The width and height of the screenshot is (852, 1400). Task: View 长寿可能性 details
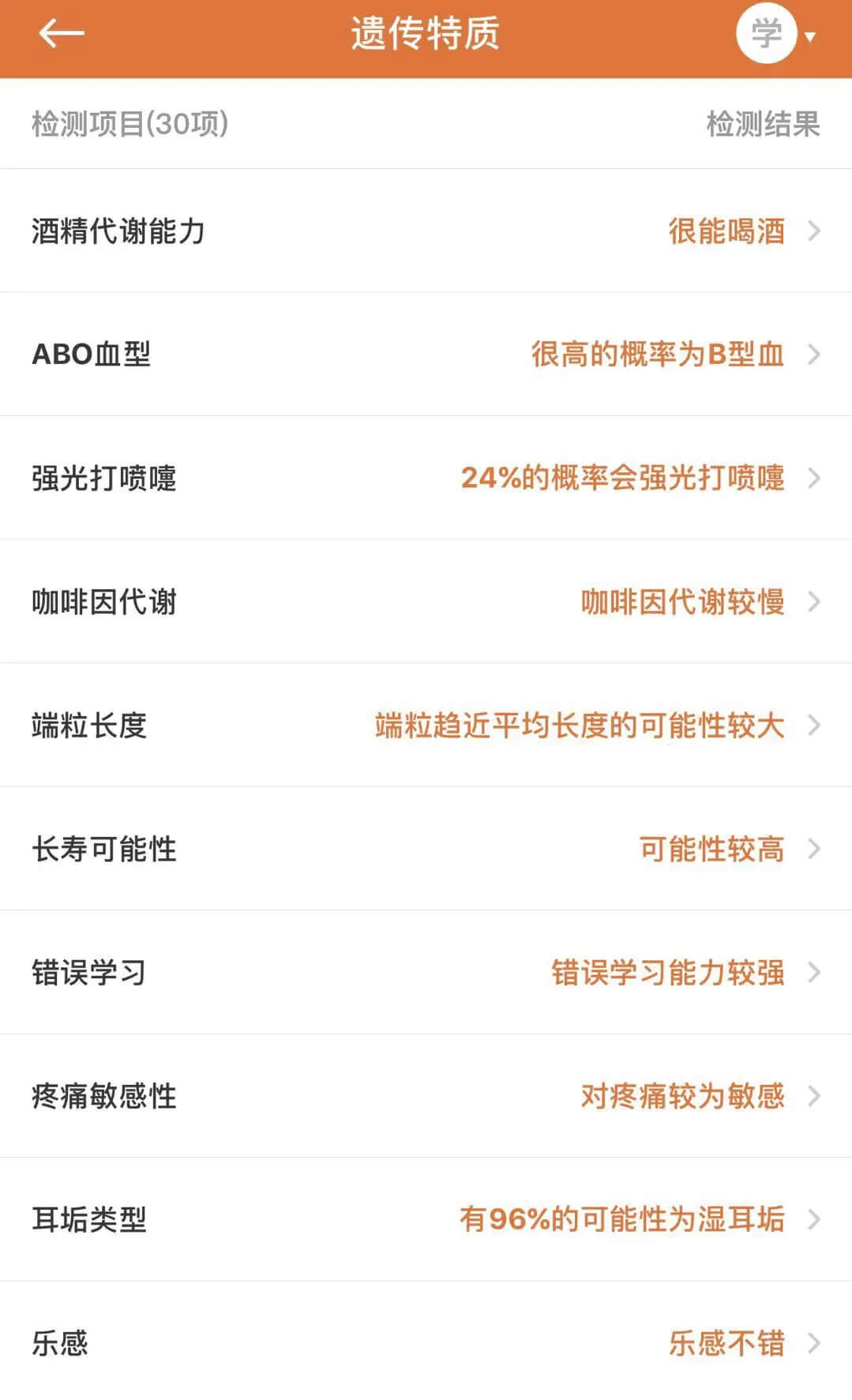(426, 849)
